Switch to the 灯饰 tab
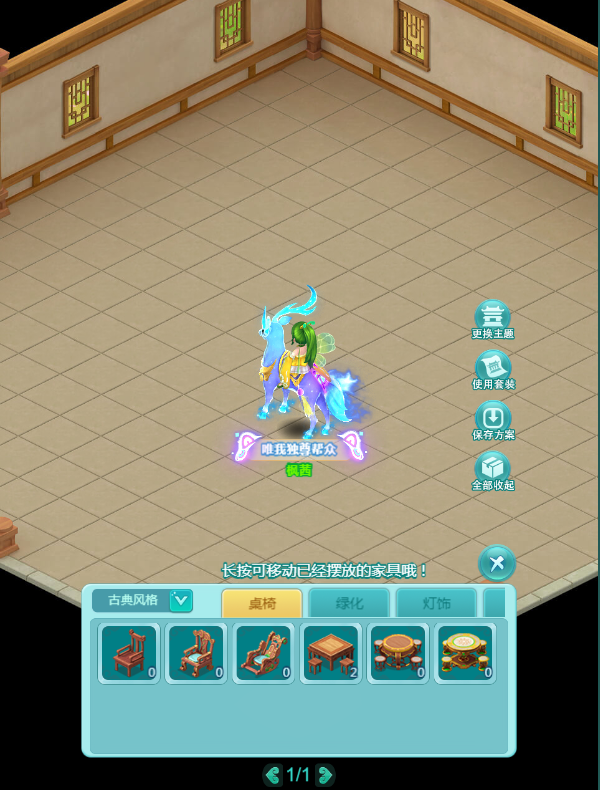600x790 pixels. (x=436, y=603)
